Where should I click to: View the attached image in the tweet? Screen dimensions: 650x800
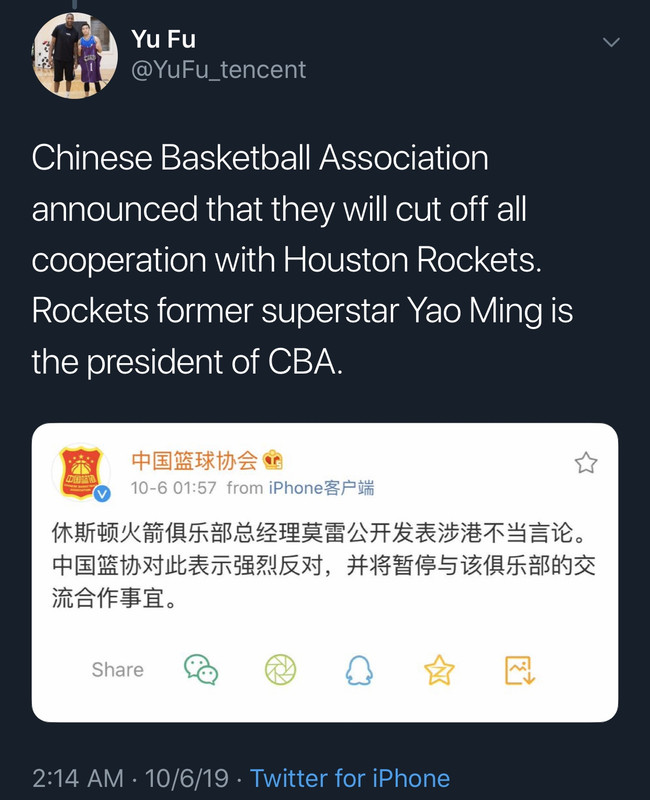(x=325, y=572)
